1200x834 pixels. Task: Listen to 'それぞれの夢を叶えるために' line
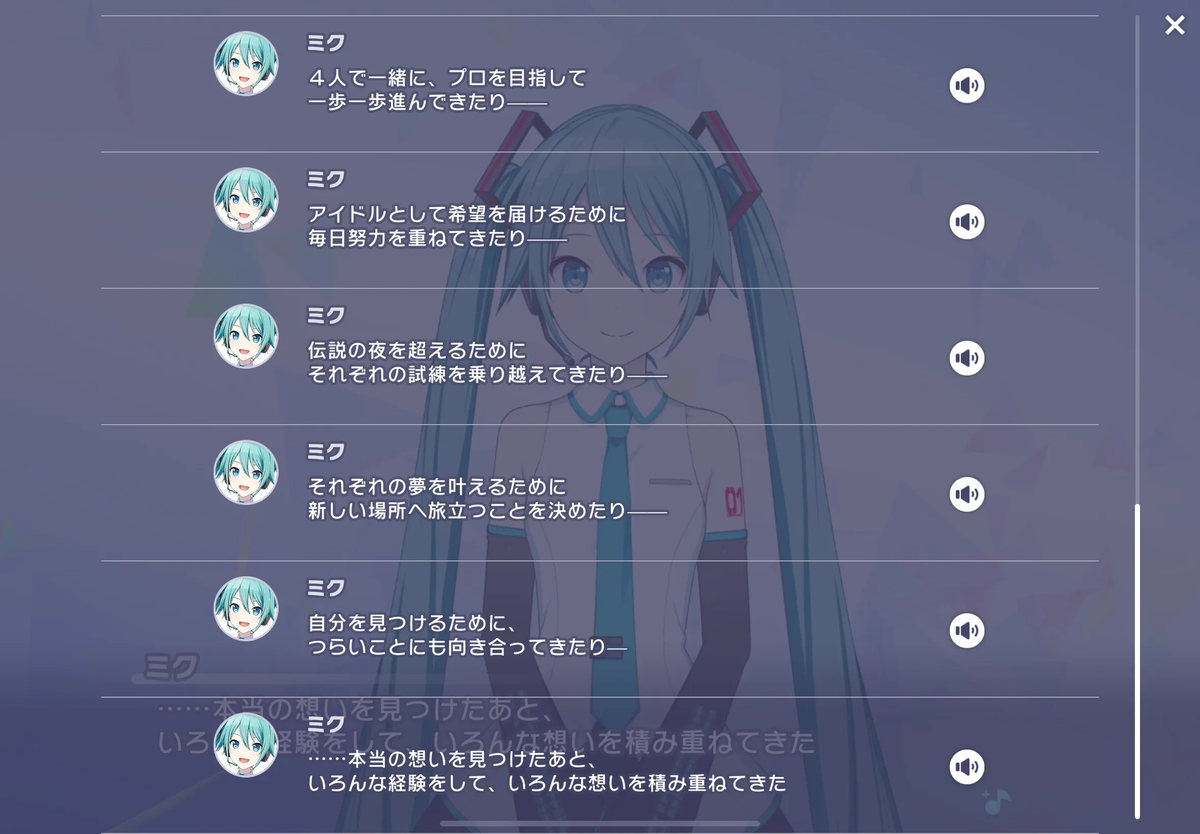click(x=966, y=494)
